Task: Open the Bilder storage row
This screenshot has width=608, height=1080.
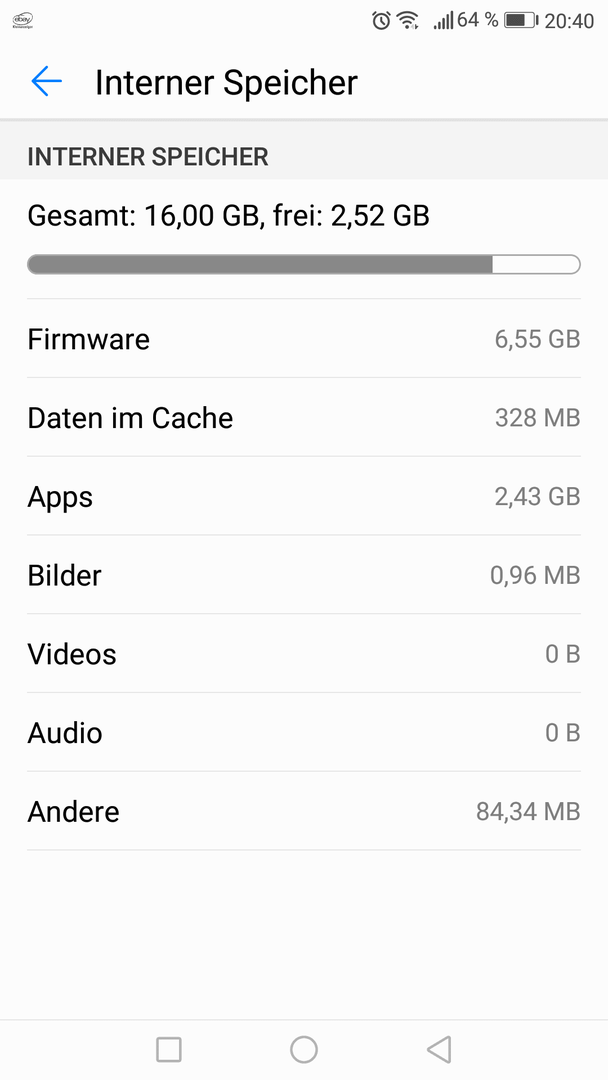Action: tap(304, 574)
